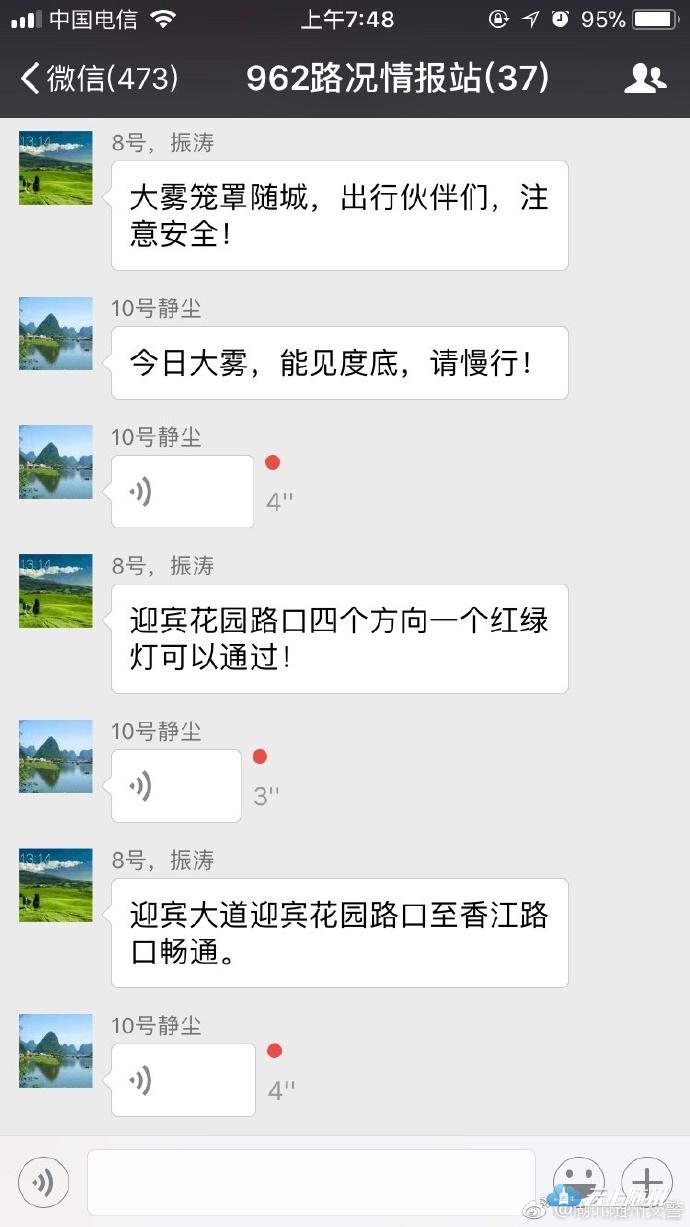Open the plus attachments menu
This screenshot has height=1227, width=690.
tap(646, 1180)
